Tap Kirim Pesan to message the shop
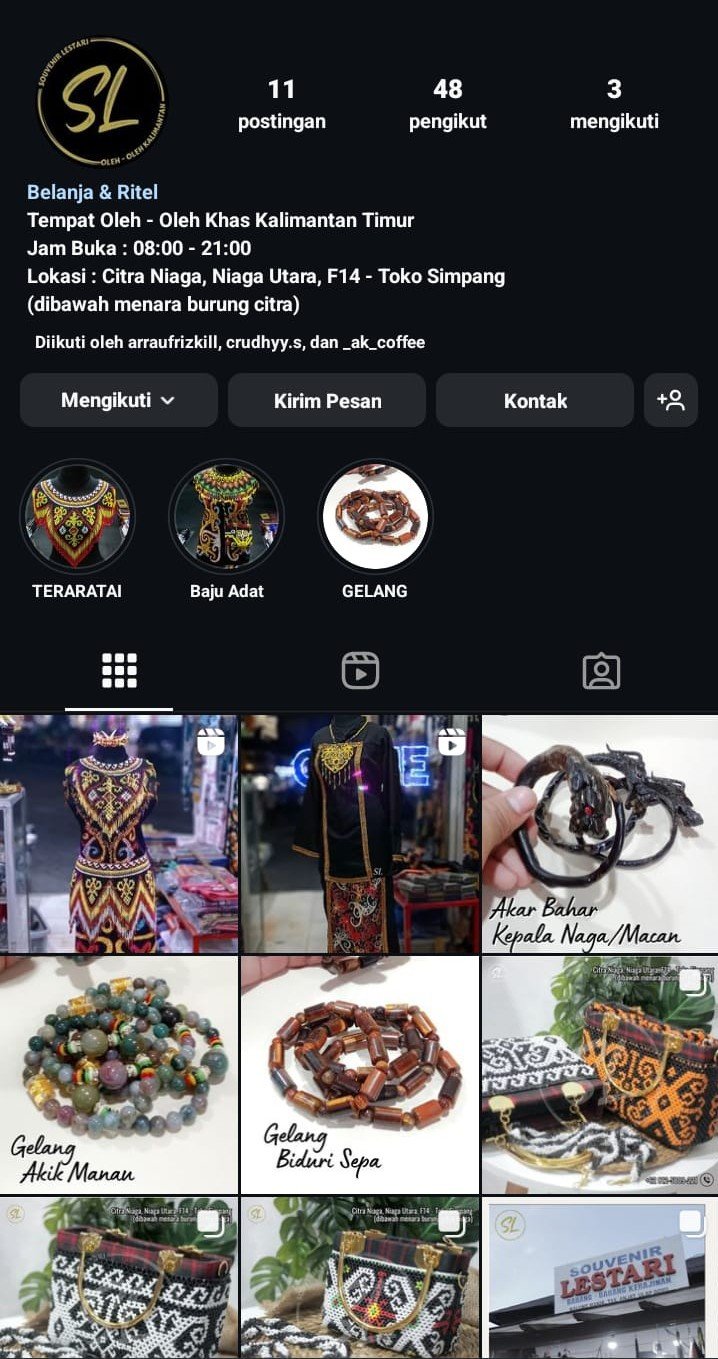 click(x=327, y=400)
